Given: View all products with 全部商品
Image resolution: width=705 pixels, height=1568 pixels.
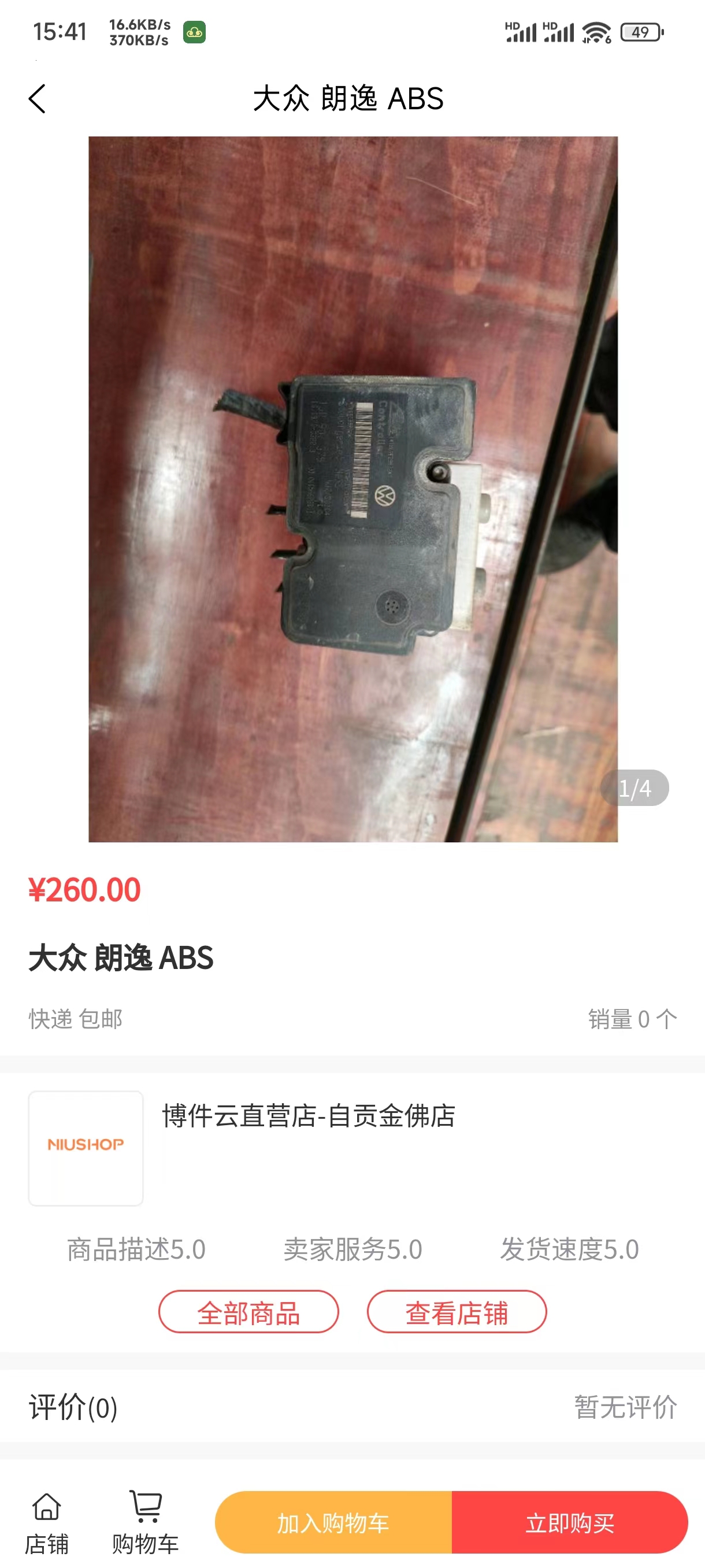Looking at the screenshot, I should point(248,1312).
